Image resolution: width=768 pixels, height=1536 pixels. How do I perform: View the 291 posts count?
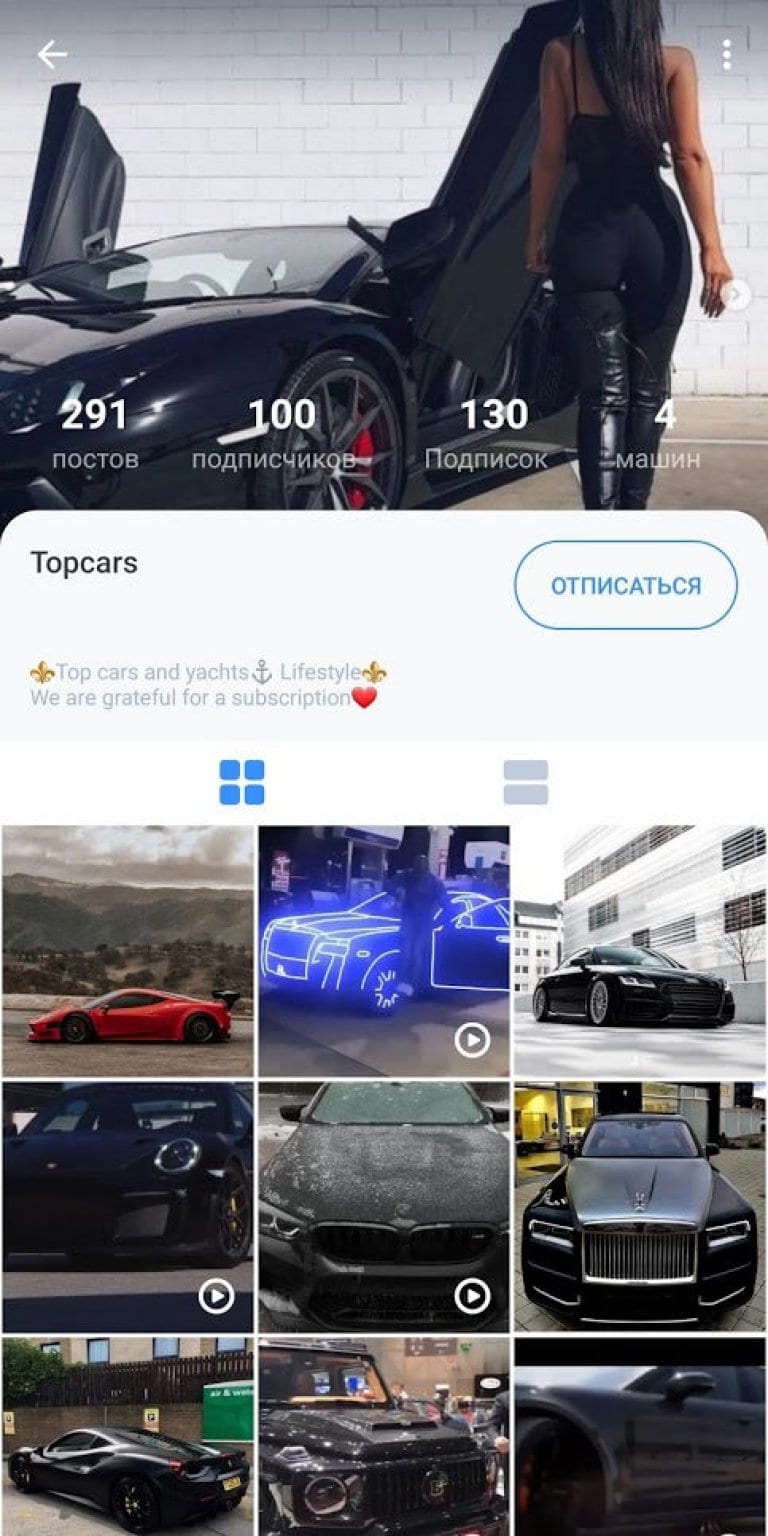(96, 432)
